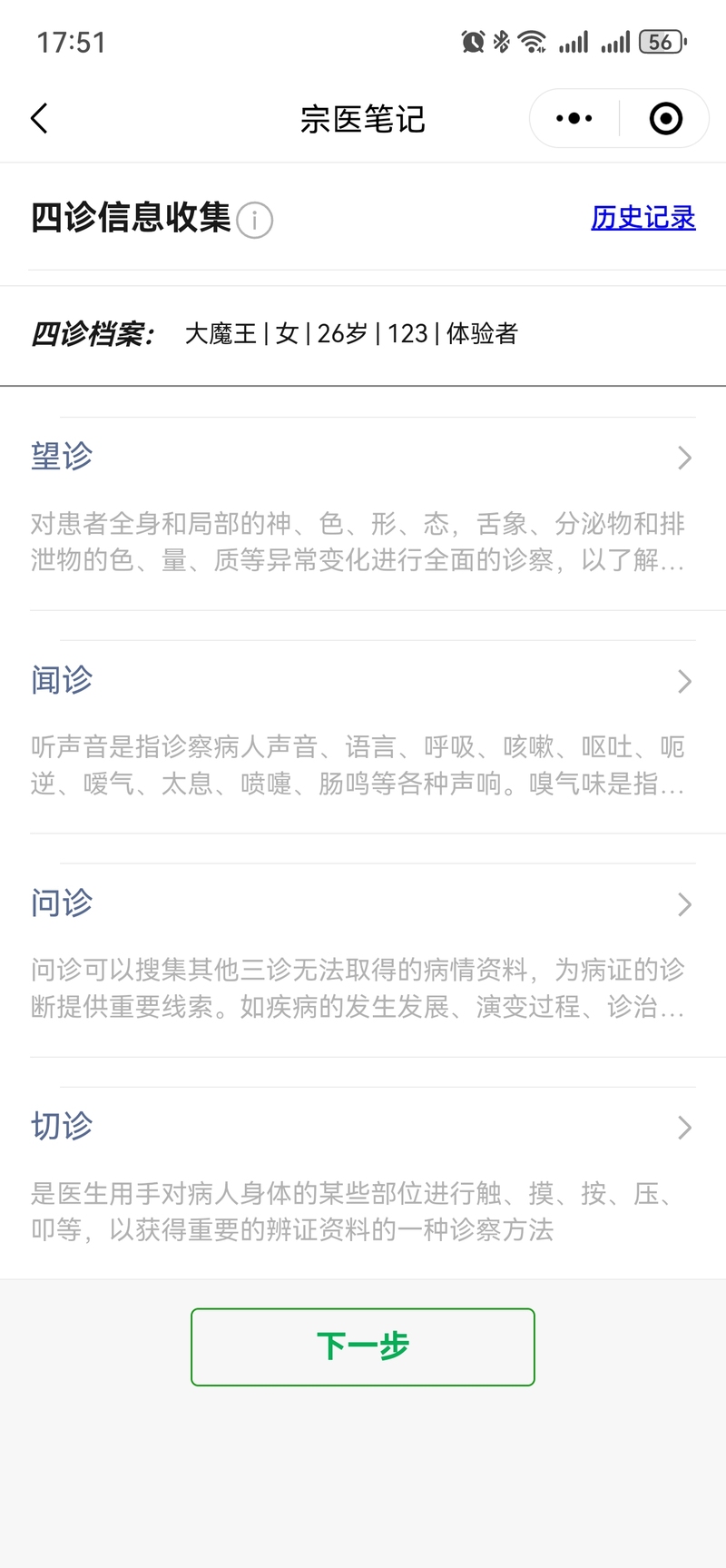This screenshot has width=726, height=1568.
Task: Close the mini program via circle icon
Action: point(666,119)
